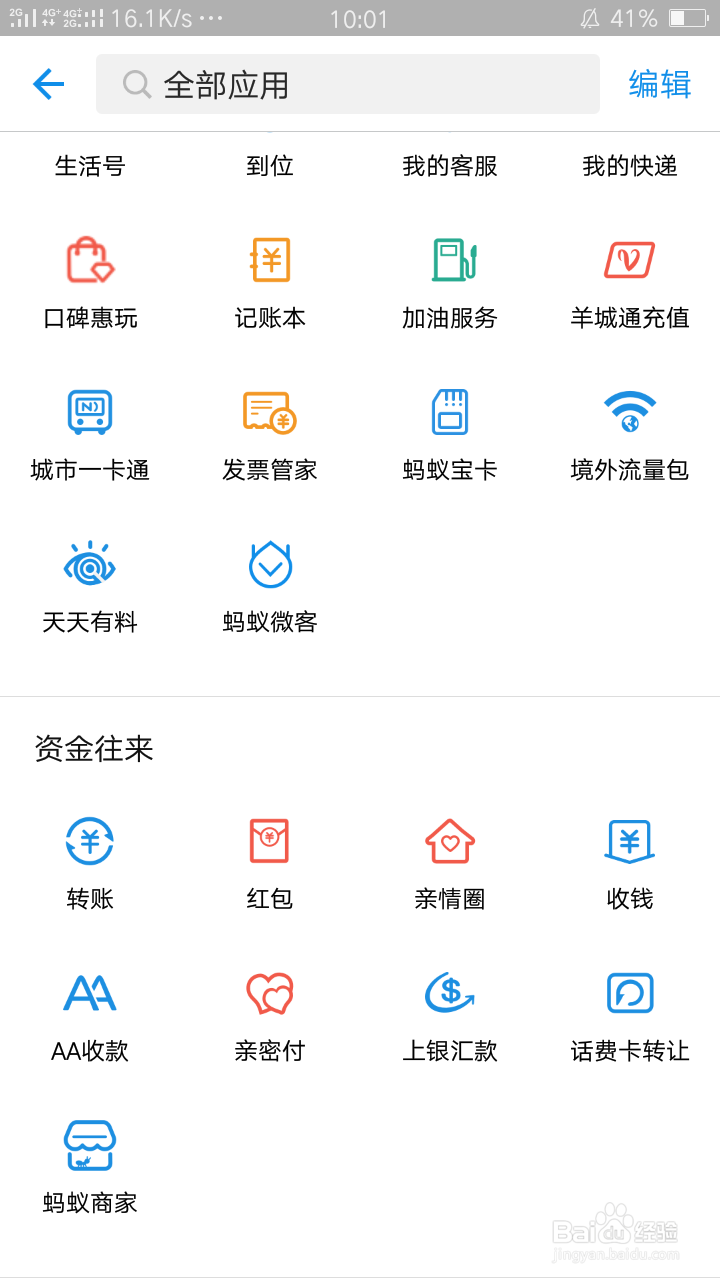
Task: Open the 收钱 collect money icon
Action: [630, 841]
